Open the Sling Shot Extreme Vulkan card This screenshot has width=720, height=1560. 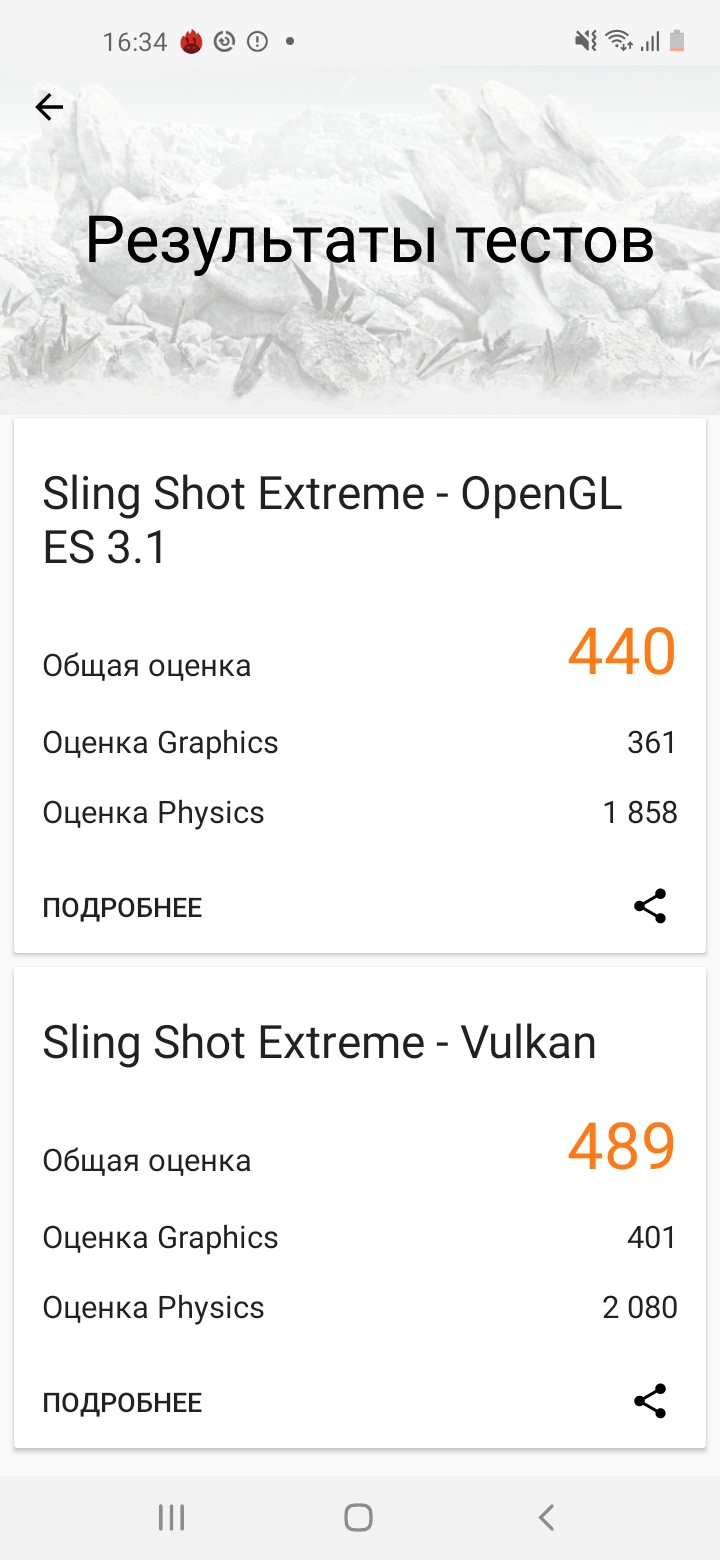click(319, 1043)
